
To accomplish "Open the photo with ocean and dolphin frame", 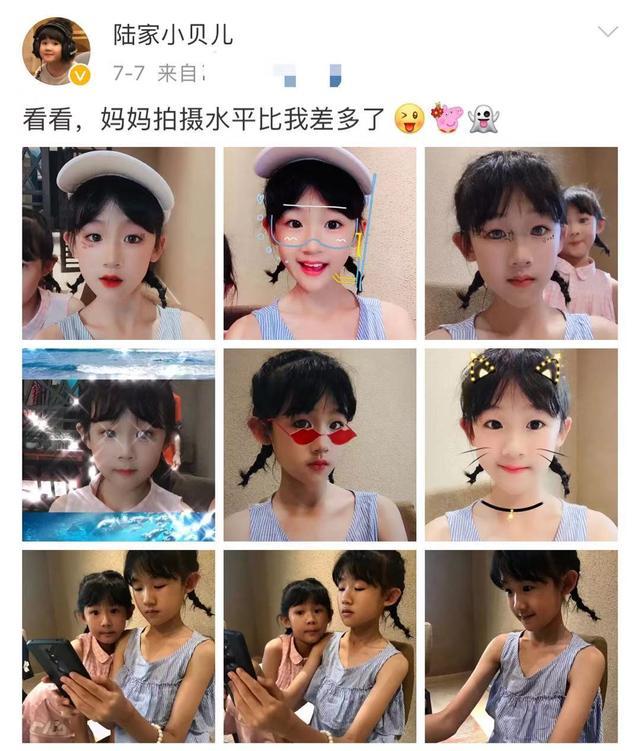I will 118,444.
